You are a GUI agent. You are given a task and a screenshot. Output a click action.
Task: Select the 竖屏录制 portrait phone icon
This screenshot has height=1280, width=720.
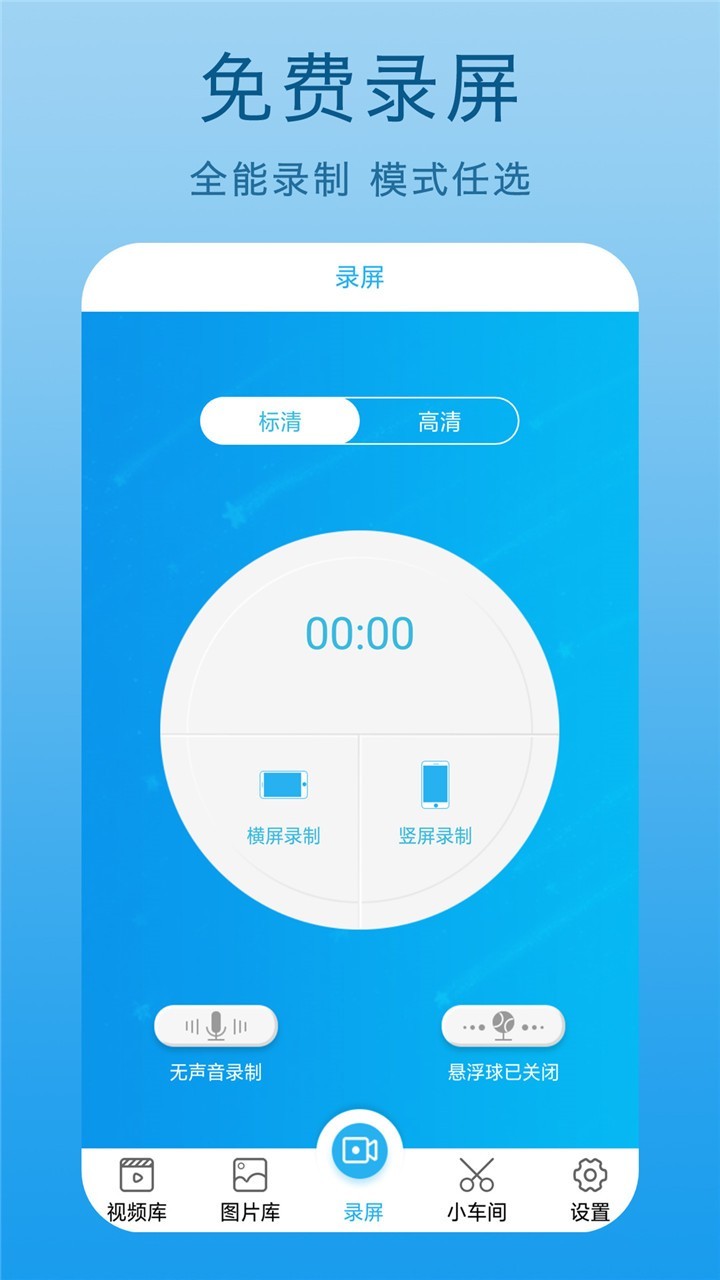click(434, 786)
